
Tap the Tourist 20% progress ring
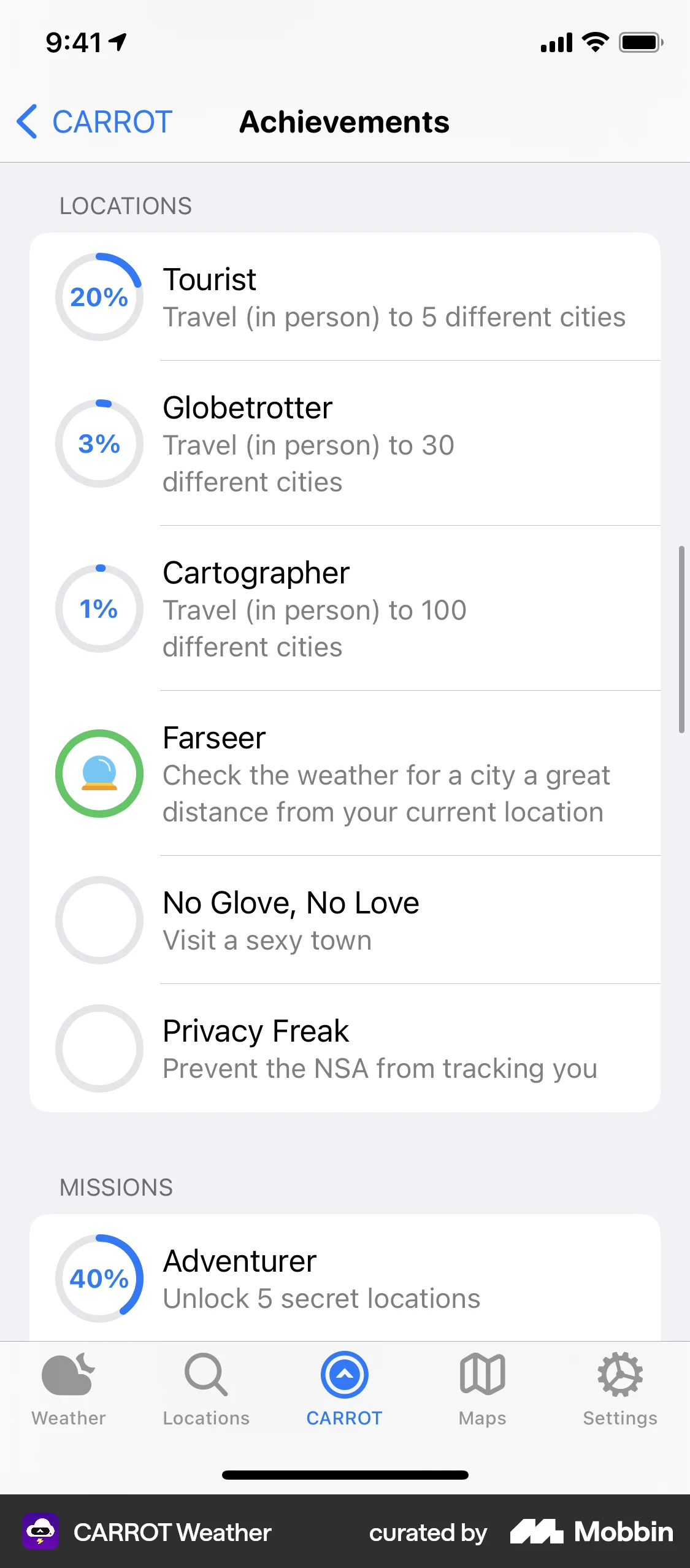[x=99, y=297]
